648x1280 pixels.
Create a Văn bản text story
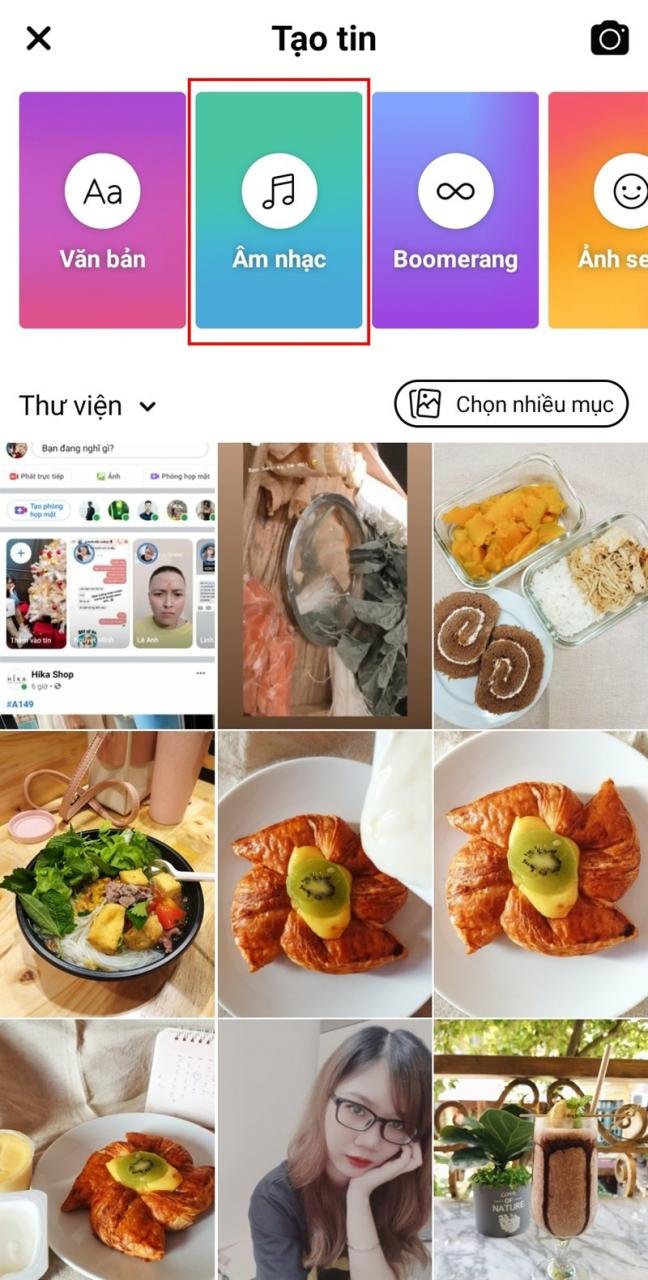[102, 210]
